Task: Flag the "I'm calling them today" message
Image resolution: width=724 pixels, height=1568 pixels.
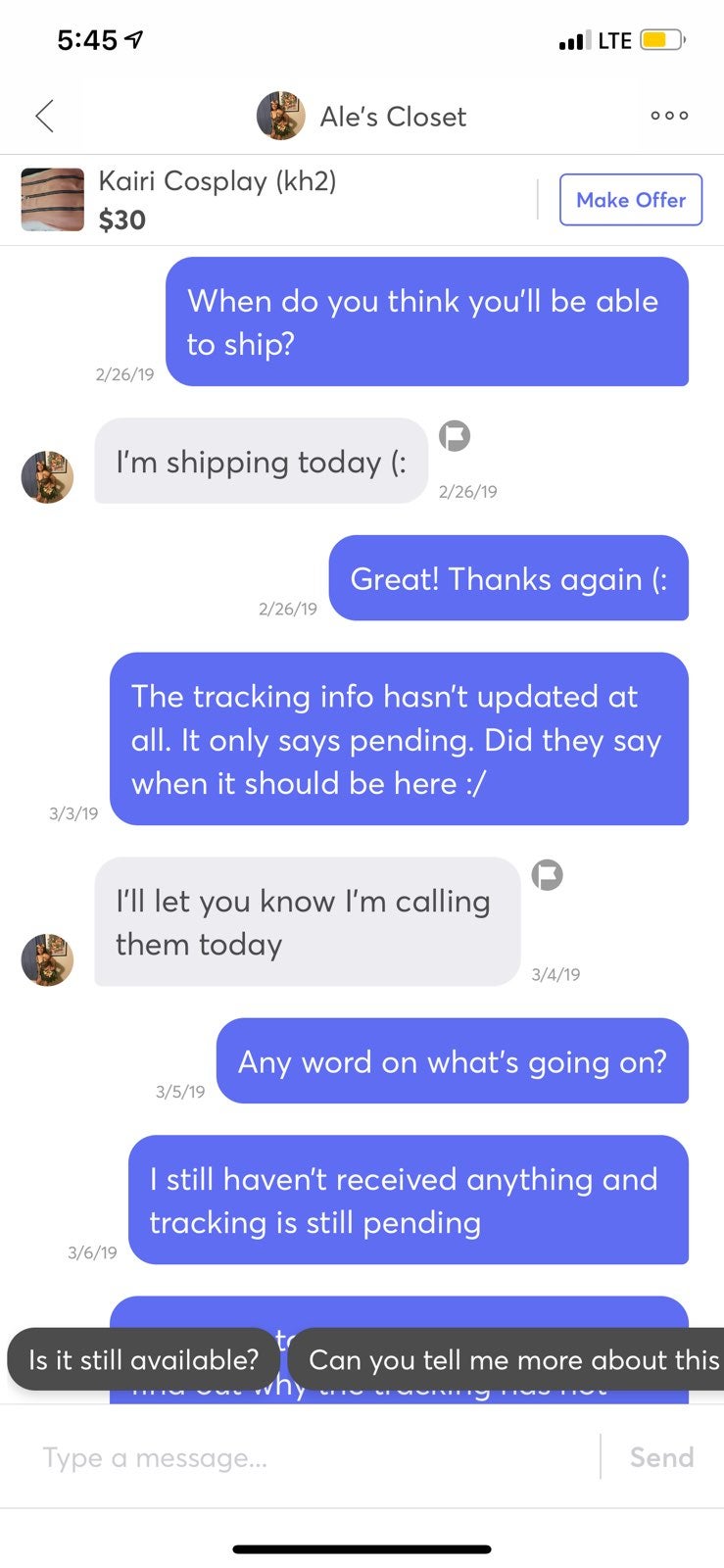Action: tap(548, 874)
